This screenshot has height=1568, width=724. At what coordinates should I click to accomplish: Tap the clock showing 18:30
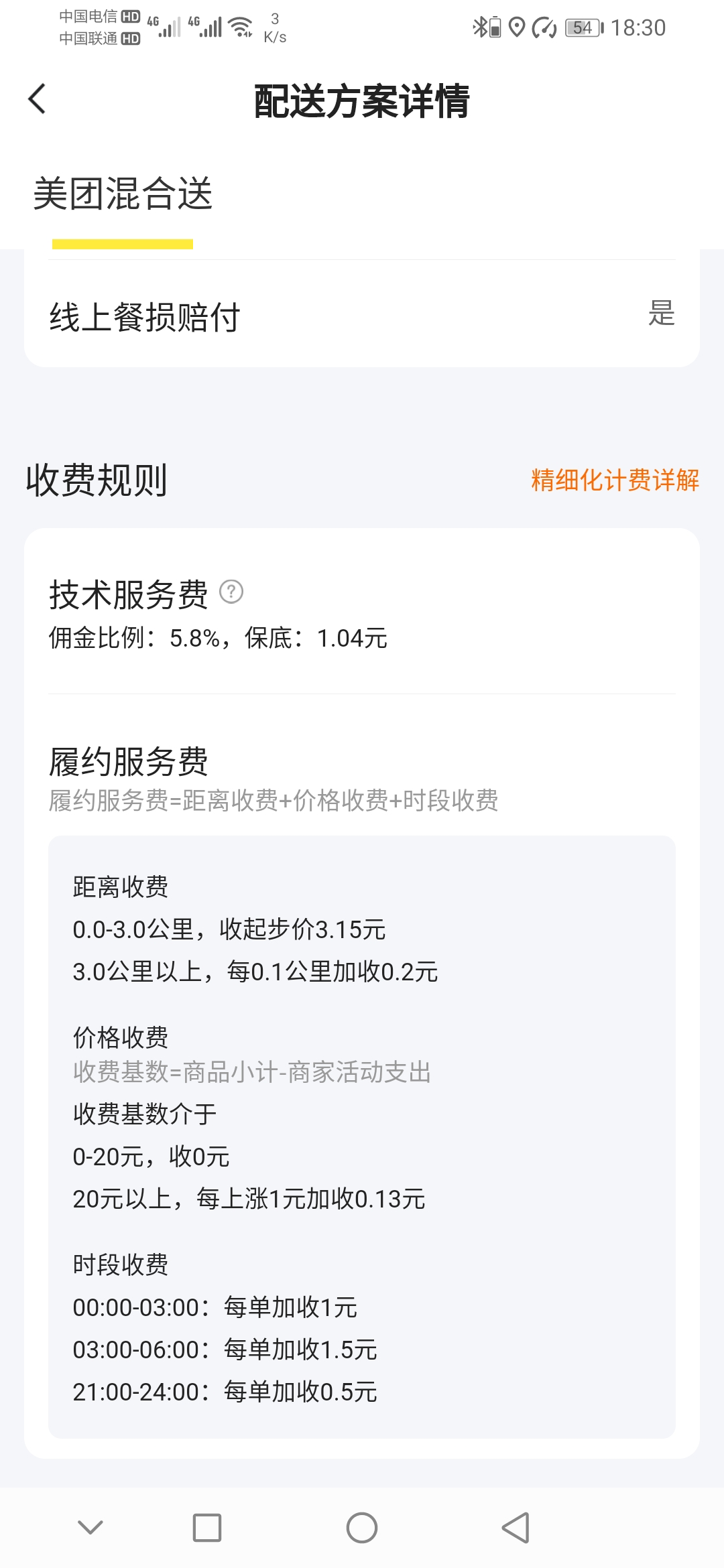638,27
